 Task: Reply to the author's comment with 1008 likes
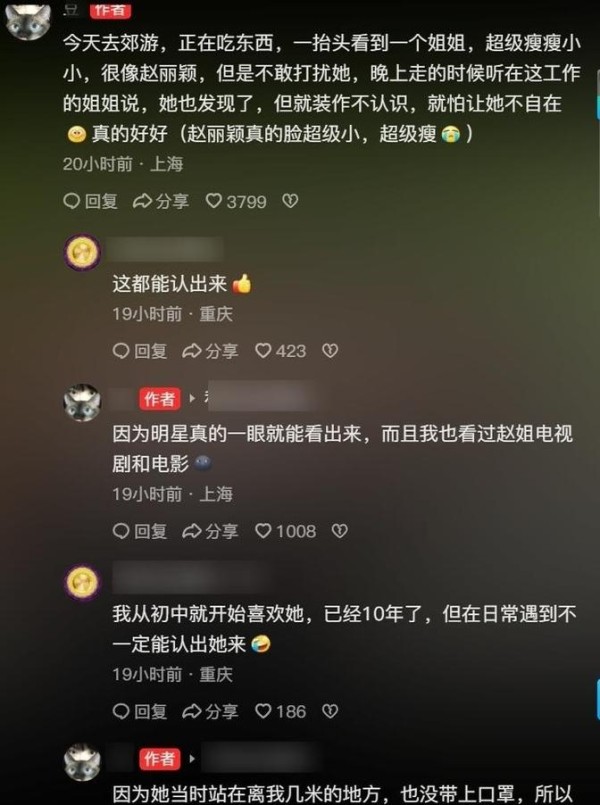tap(140, 531)
